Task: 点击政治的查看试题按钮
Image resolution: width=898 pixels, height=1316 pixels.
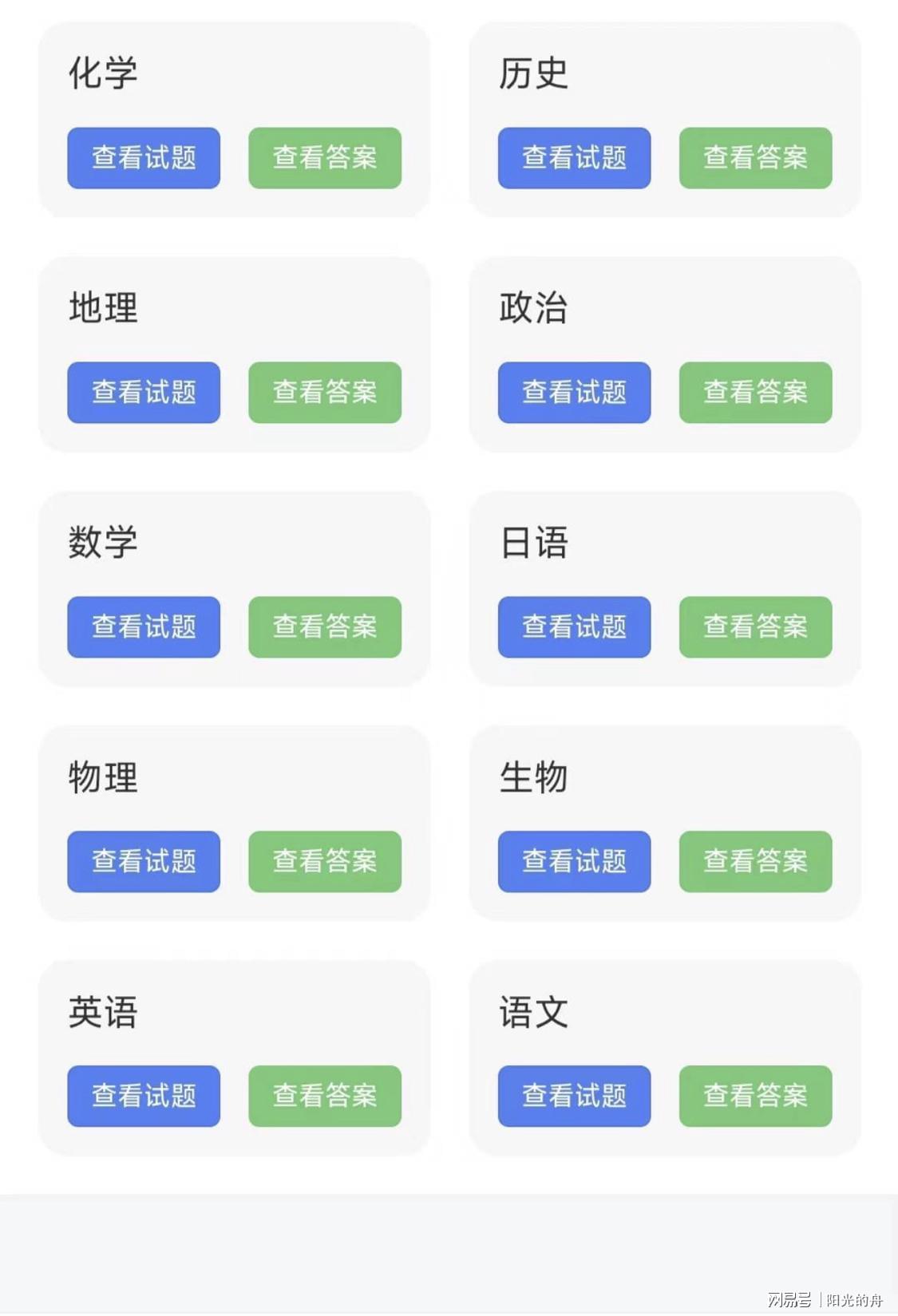Action: point(574,392)
